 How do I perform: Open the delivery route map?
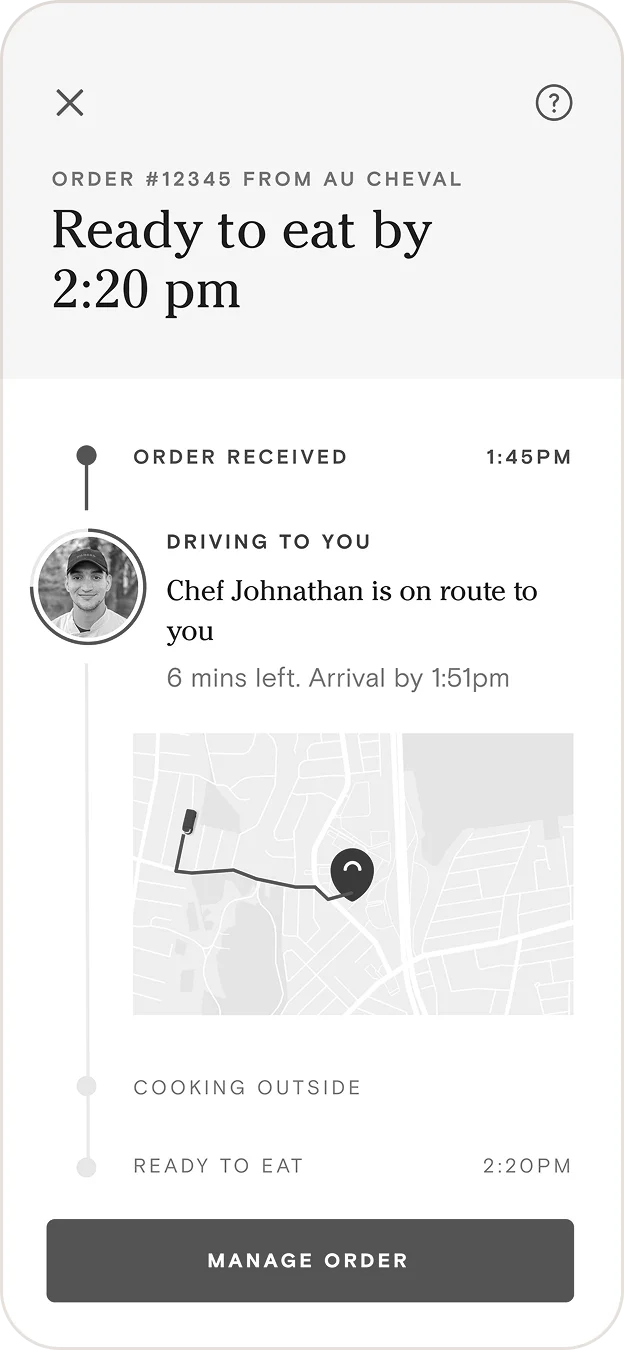(353, 874)
